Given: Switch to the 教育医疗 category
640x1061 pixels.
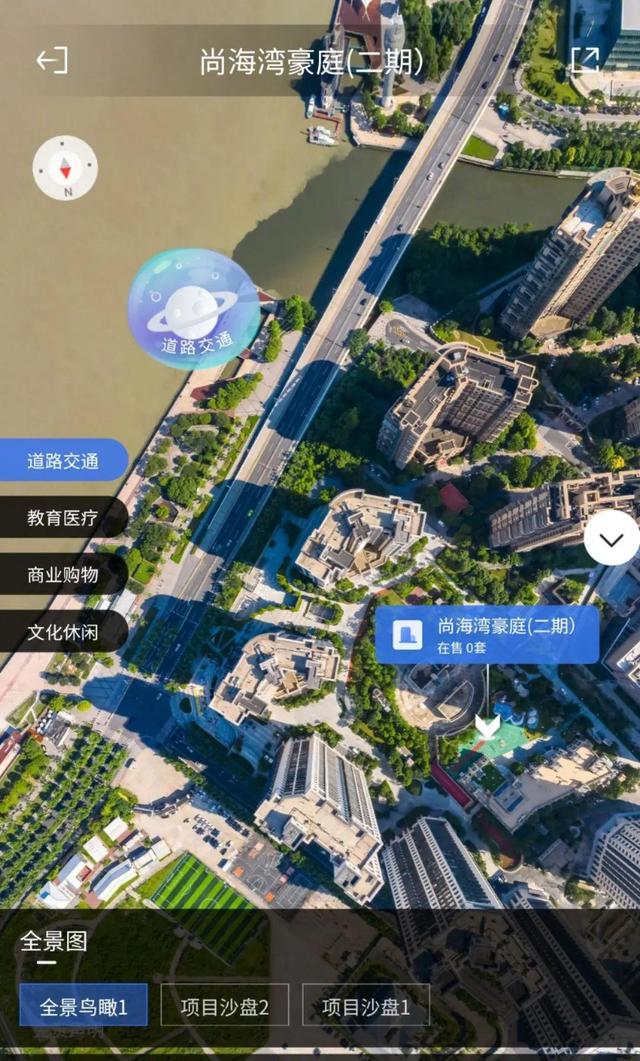Looking at the screenshot, I should [x=63, y=518].
